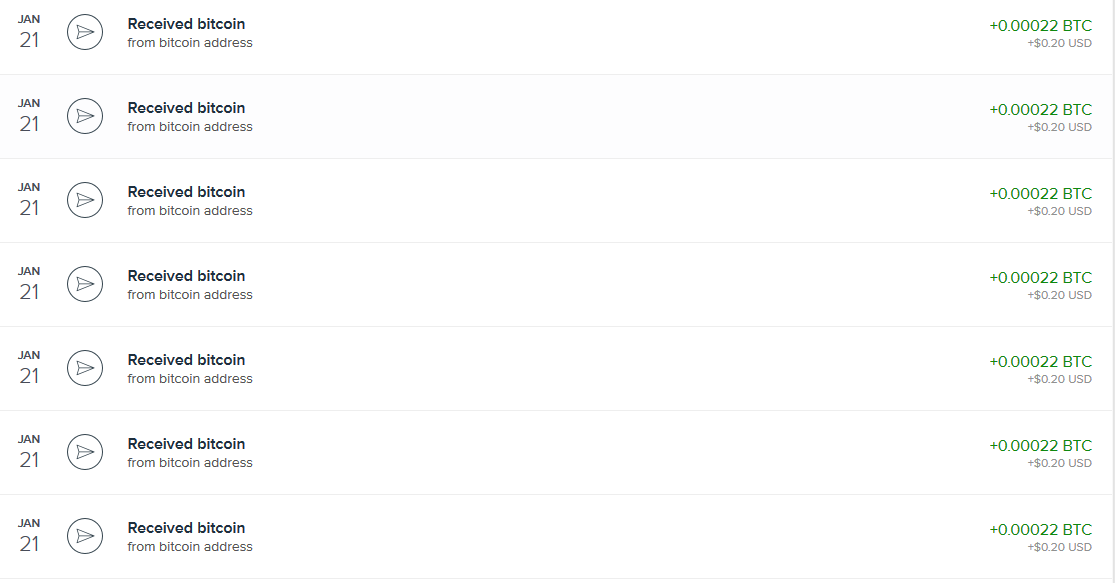This screenshot has height=583, width=1115.
Task: Open the last Received bitcoin transaction
Action: 186,528
